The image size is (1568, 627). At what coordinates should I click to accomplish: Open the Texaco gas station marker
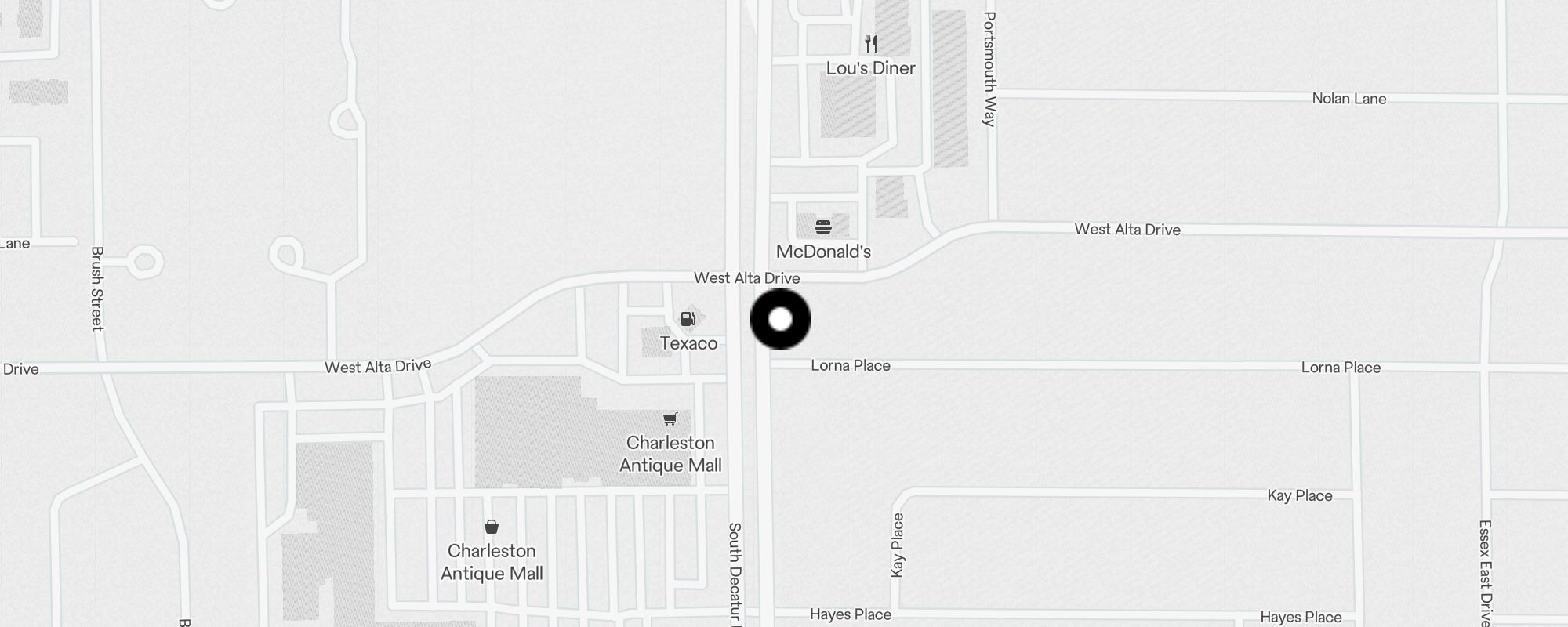[688, 319]
